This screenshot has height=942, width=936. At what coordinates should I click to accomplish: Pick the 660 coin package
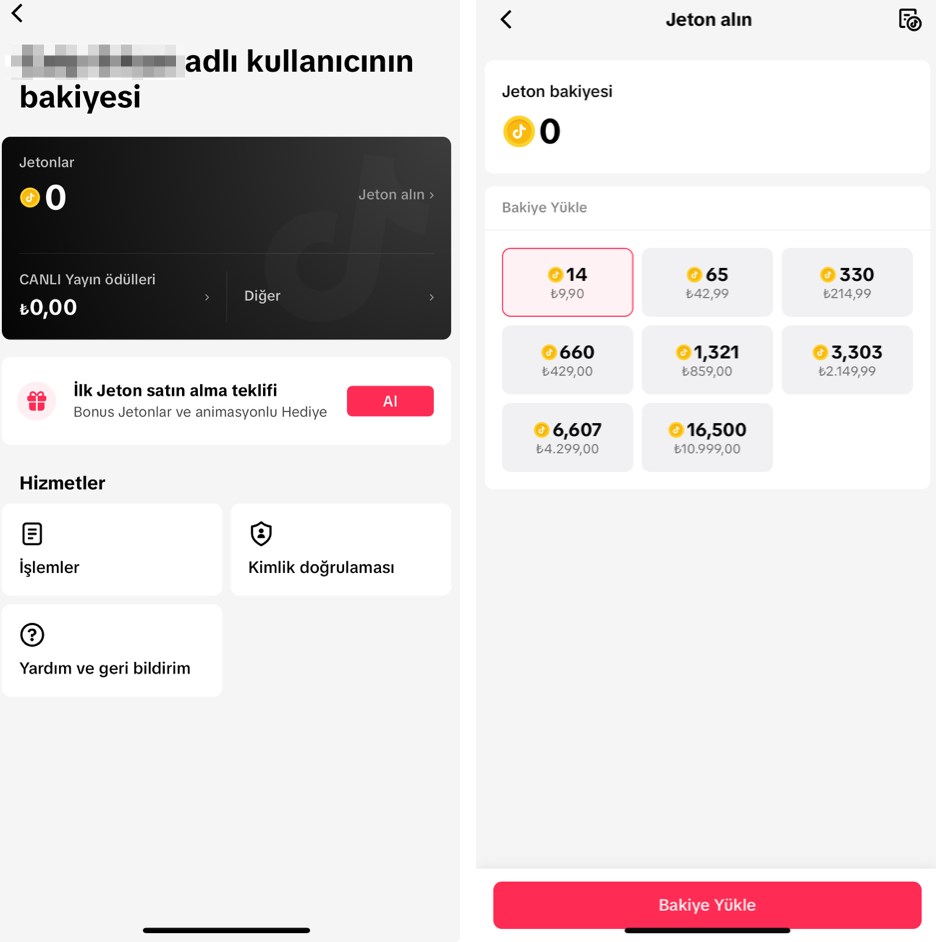567,360
